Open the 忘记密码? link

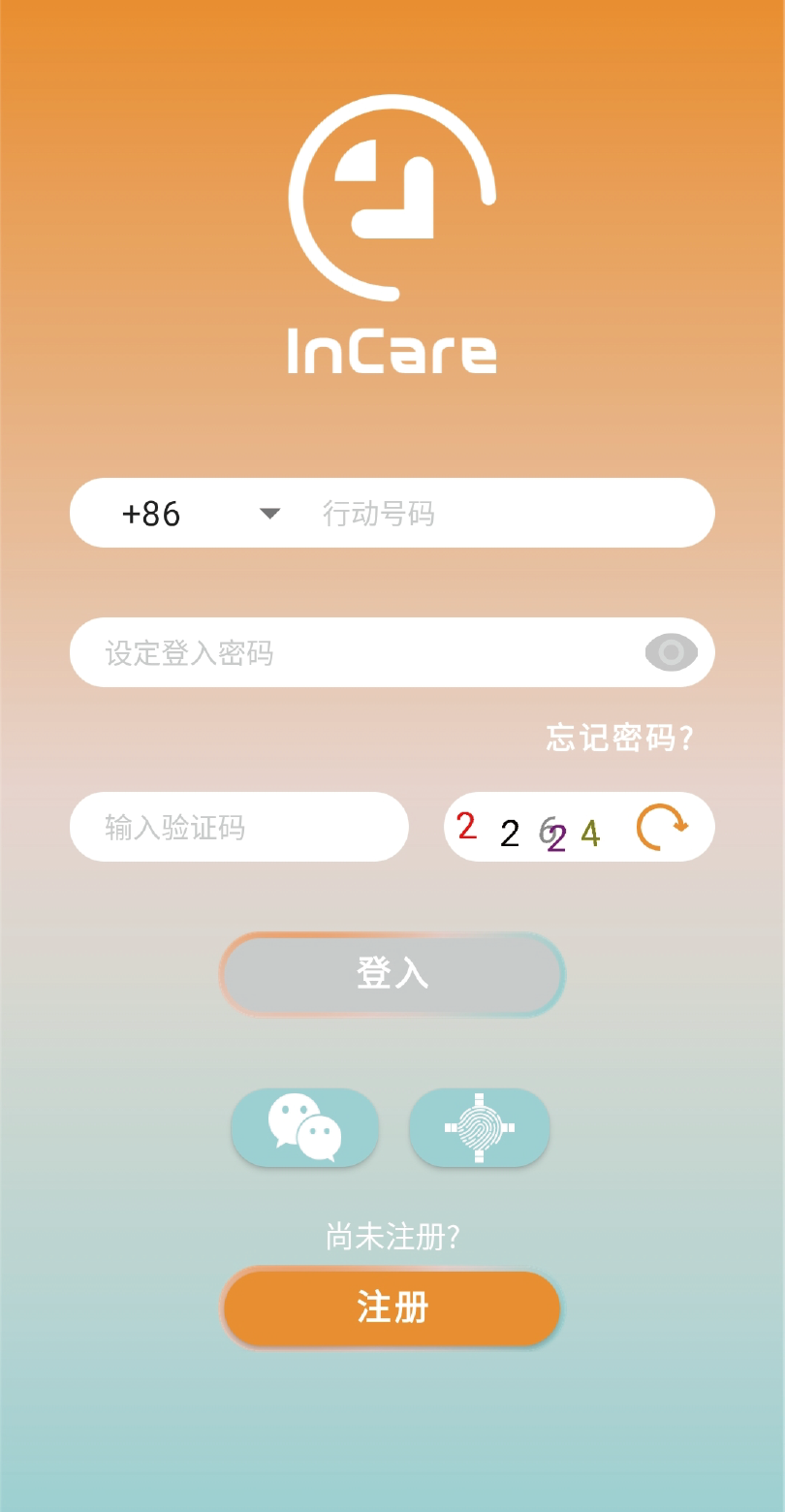(x=620, y=739)
